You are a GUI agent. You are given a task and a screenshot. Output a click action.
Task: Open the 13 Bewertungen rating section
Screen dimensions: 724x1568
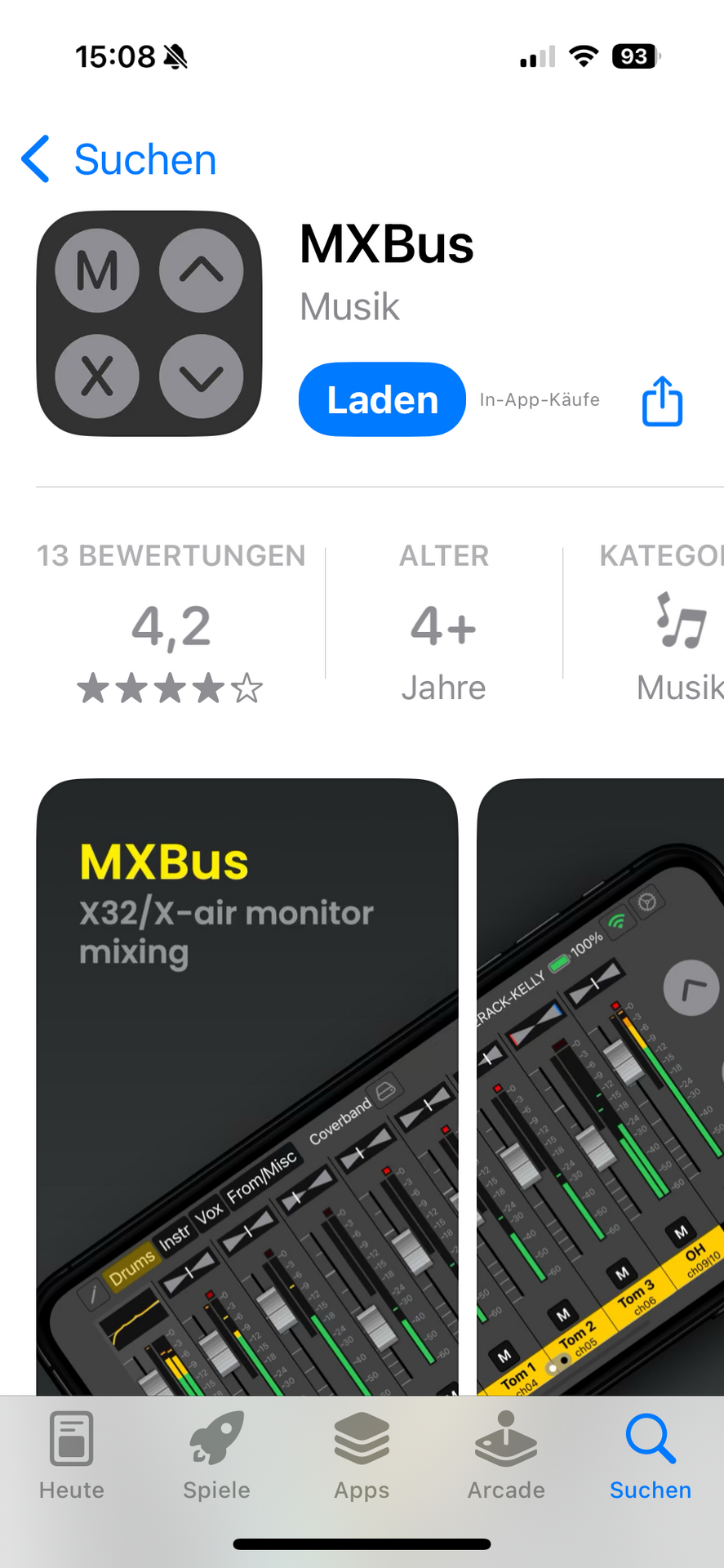click(x=171, y=625)
